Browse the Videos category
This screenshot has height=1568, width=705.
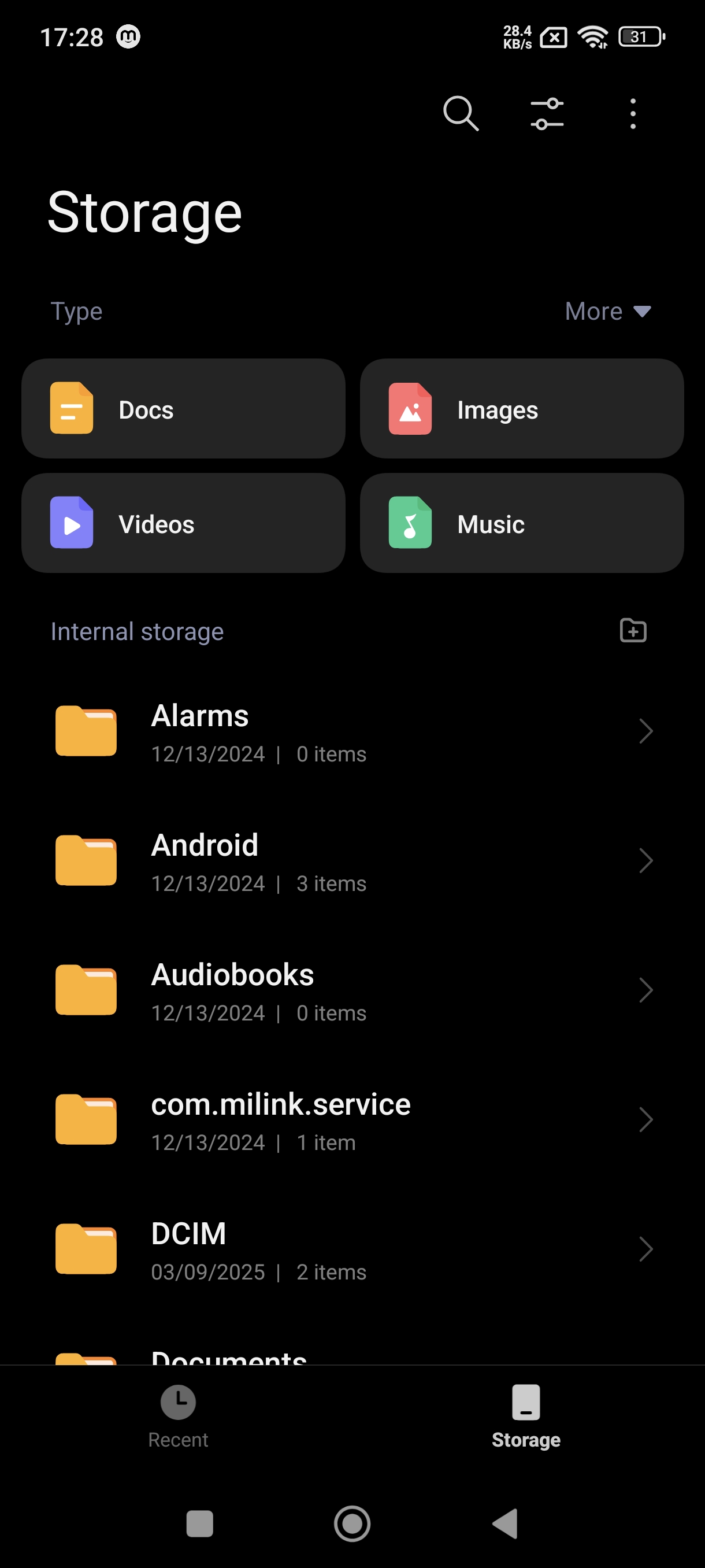pos(183,523)
